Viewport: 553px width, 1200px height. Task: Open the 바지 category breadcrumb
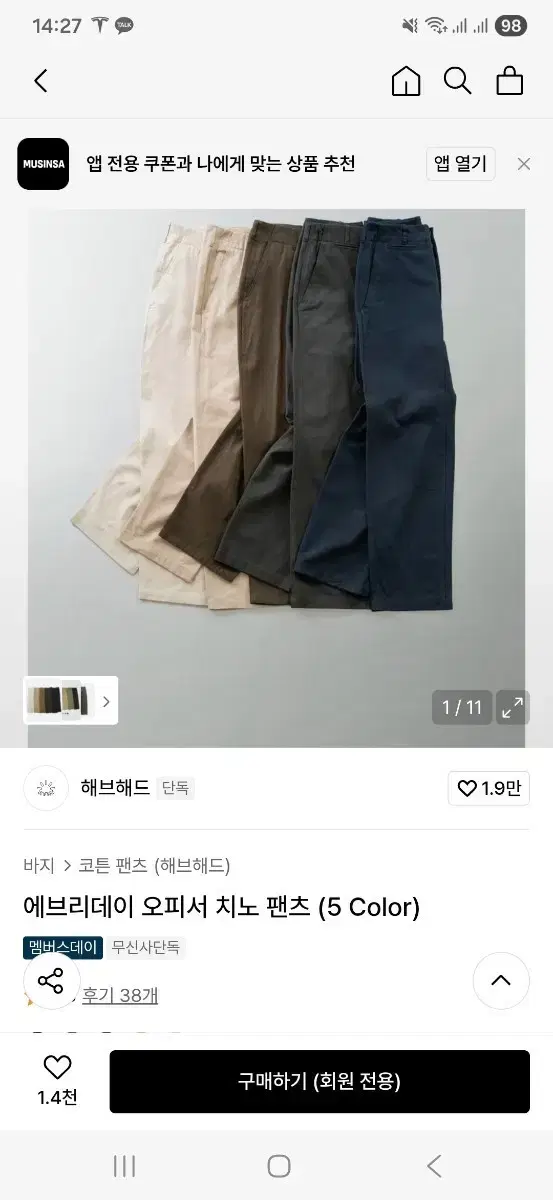[x=38, y=865]
